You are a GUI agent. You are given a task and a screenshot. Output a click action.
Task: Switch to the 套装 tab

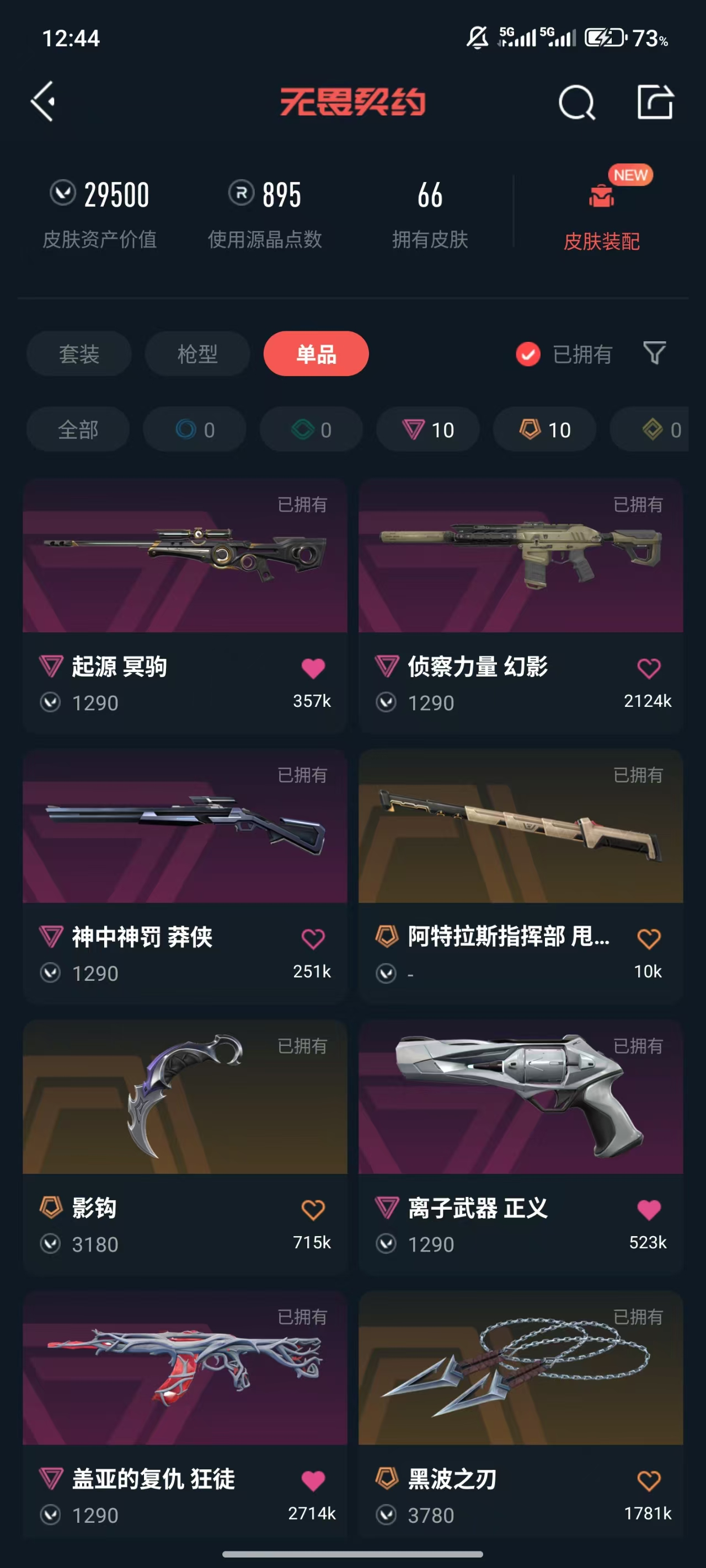point(79,353)
